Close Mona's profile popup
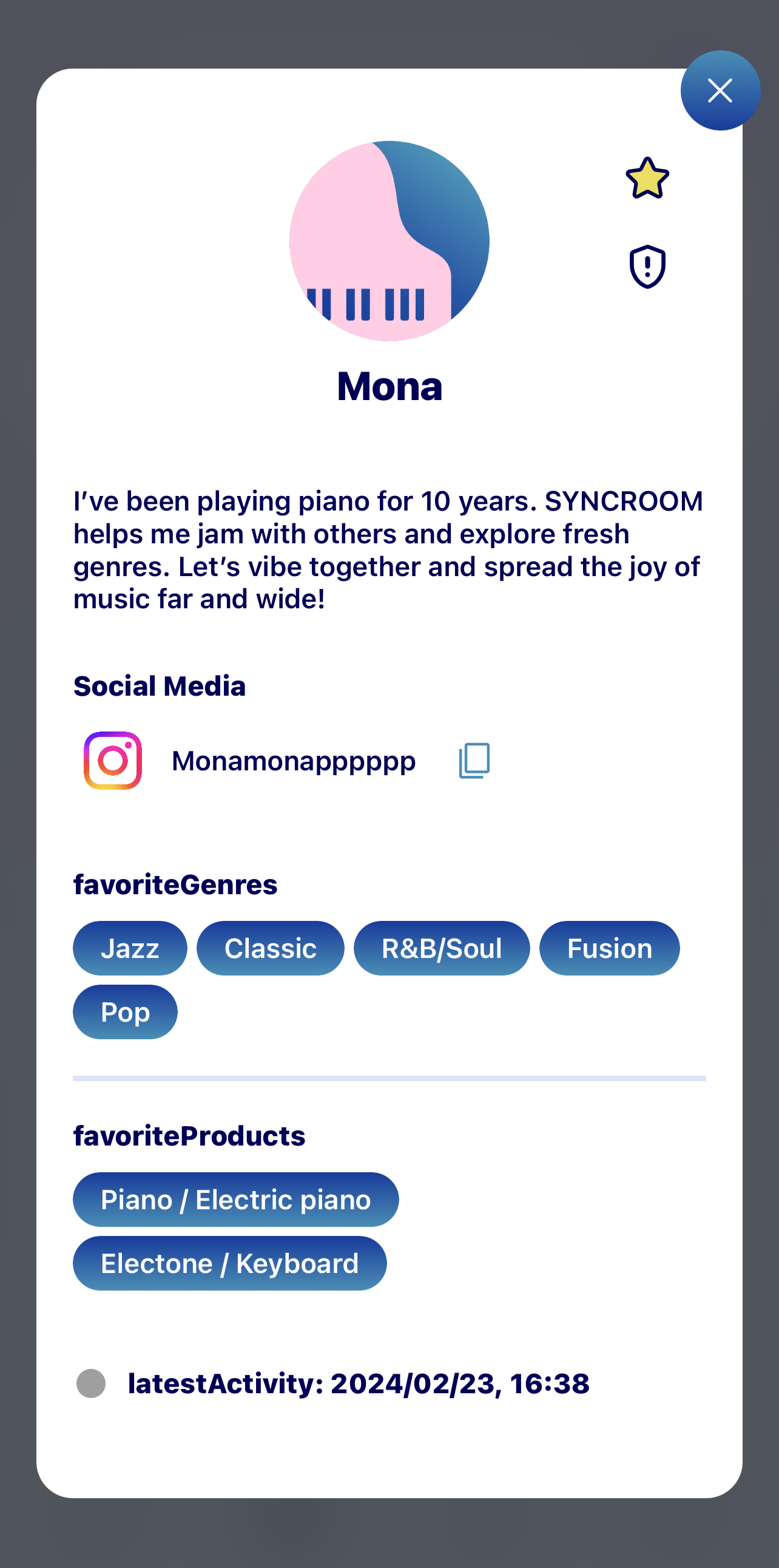This screenshot has width=779, height=1568. [x=720, y=90]
